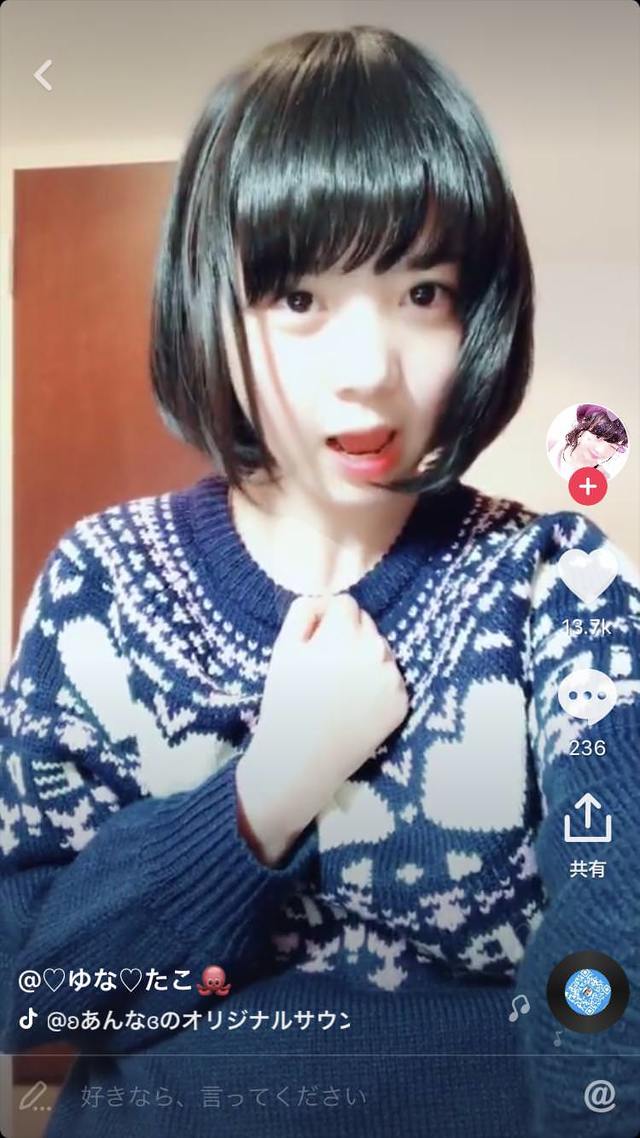Open the comments bubble

(x=587, y=695)
